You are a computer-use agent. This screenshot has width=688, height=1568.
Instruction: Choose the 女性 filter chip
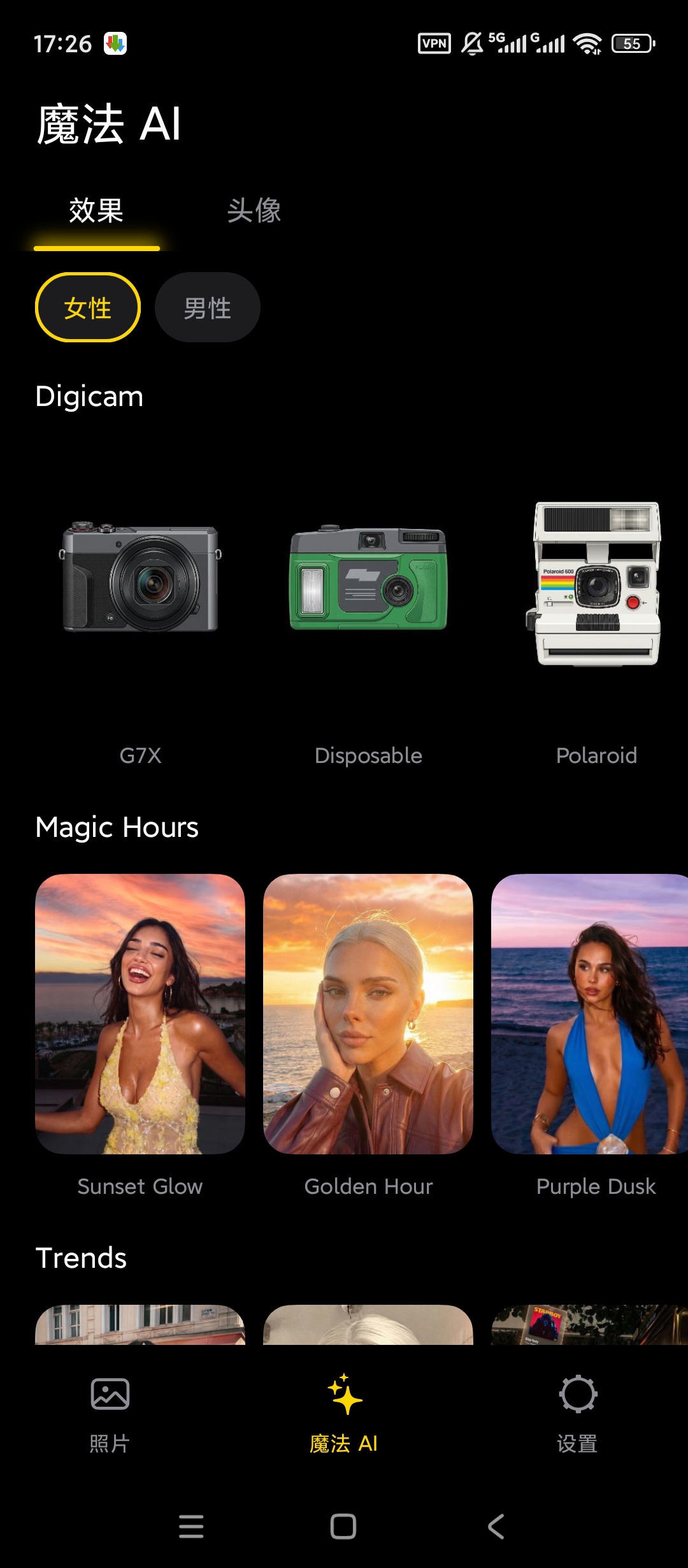coord(88,308)
